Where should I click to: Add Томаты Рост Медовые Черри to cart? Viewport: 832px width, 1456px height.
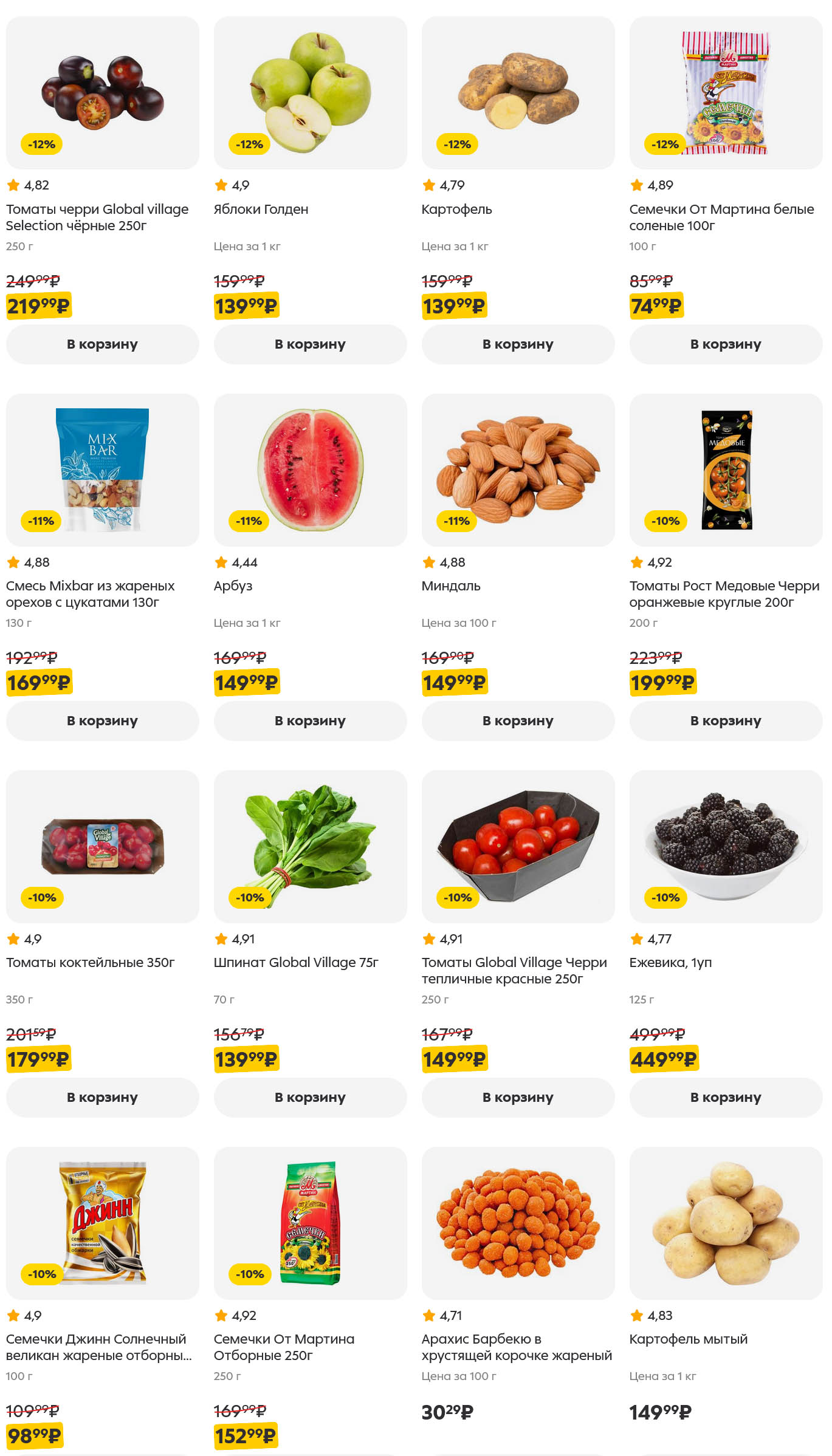726,720
